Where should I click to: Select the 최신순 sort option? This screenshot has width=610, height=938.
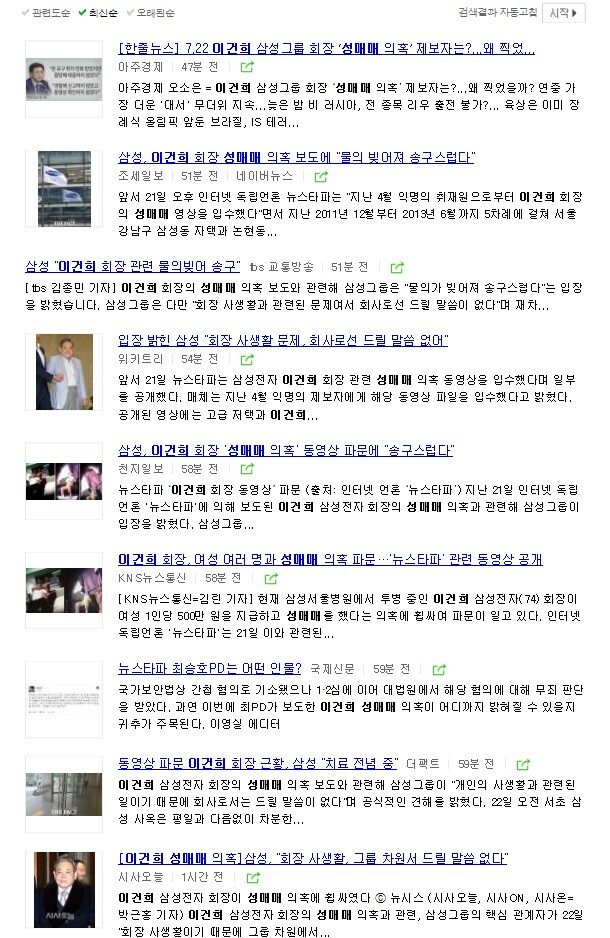102,13
